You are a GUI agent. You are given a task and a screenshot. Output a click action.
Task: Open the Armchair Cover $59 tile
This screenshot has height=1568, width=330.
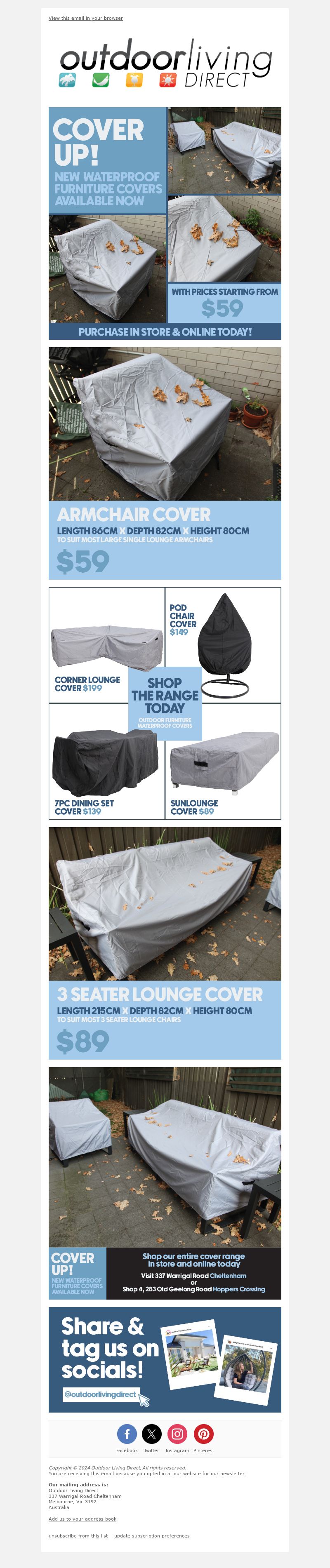pyautogui.click(x=165, y=463)
